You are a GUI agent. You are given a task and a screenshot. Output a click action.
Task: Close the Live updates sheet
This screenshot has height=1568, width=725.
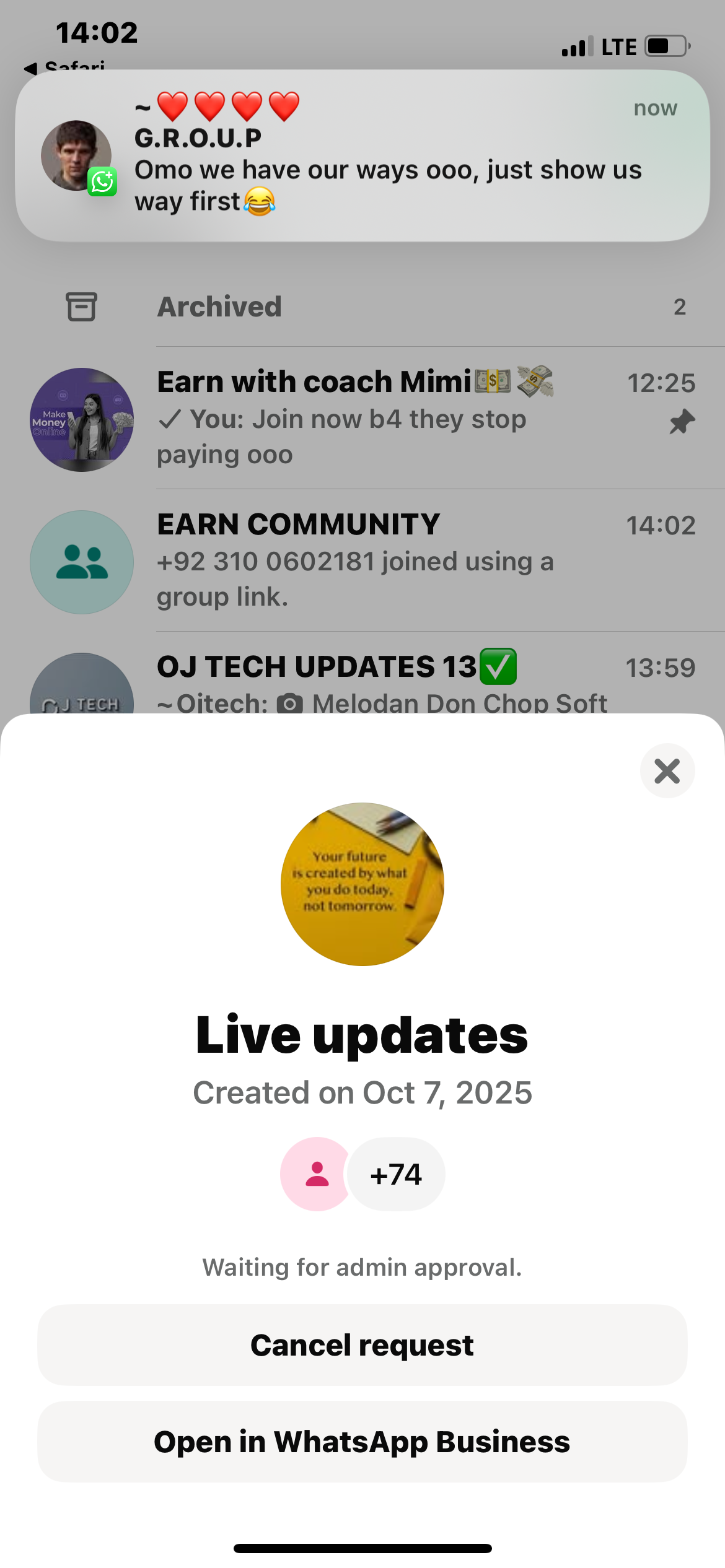tap(667, 771)
